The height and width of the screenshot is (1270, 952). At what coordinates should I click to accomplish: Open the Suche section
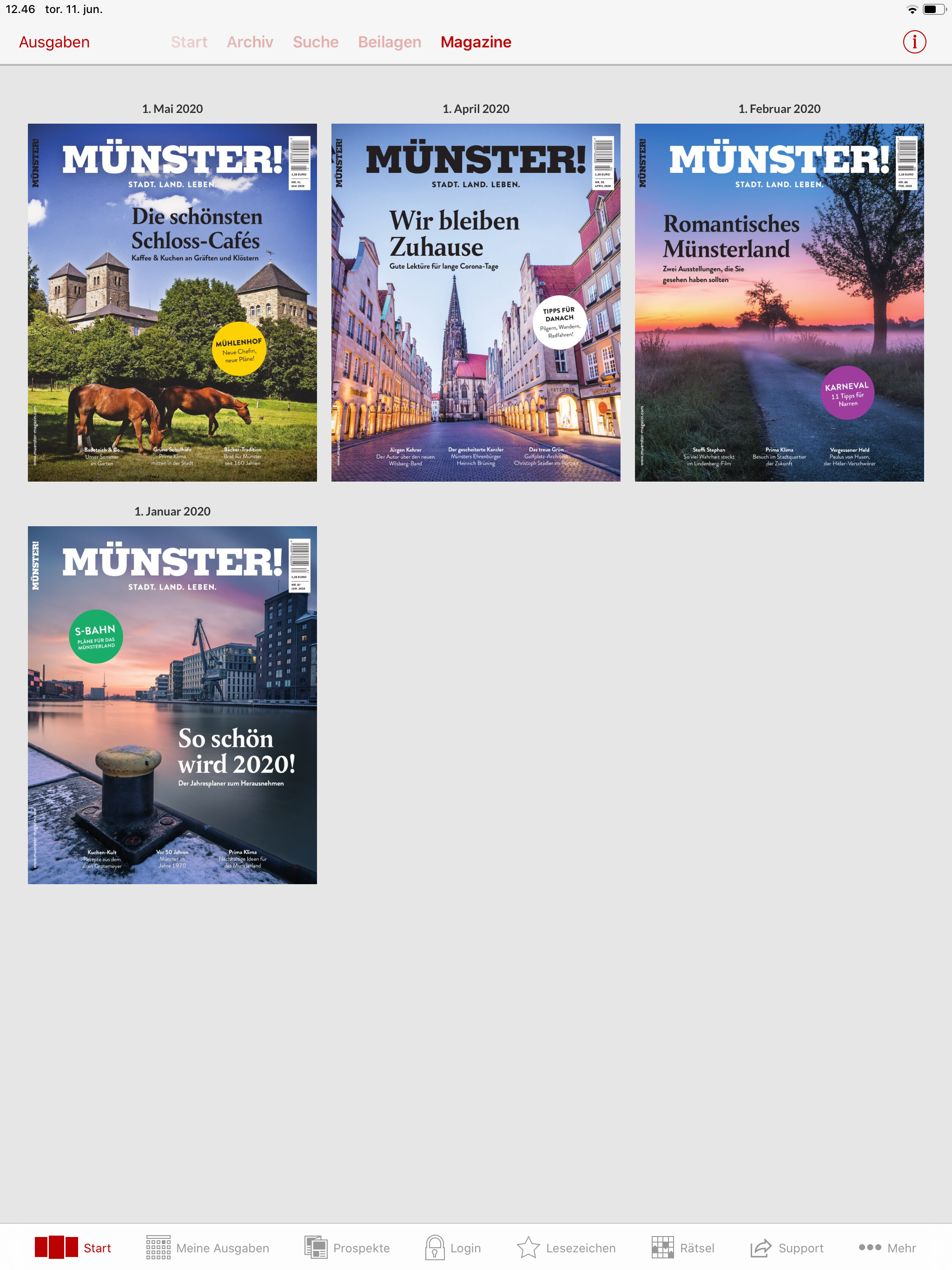tap(315, 41)
